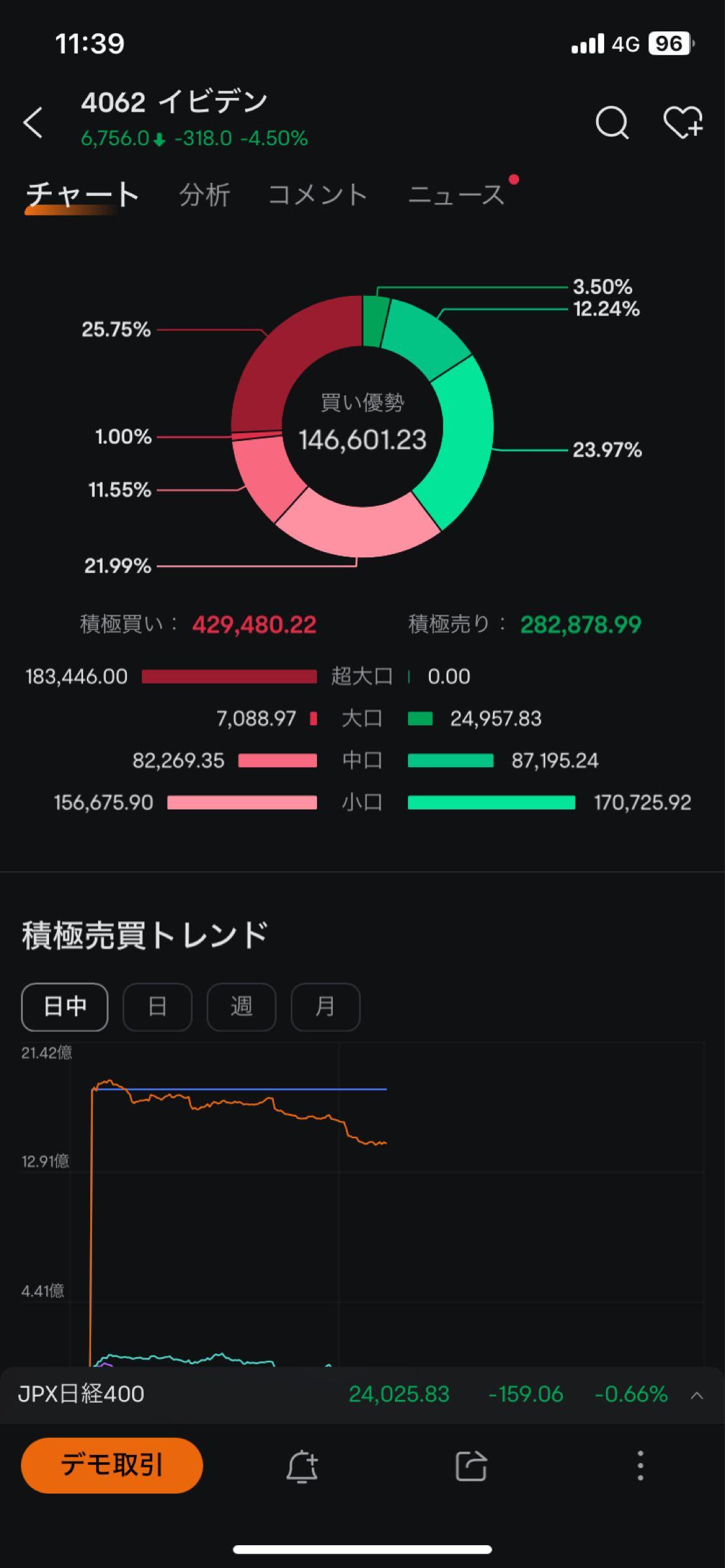725x1568 pixels.
Task: Add a price alert with the bell
Action: [302, 1466]
